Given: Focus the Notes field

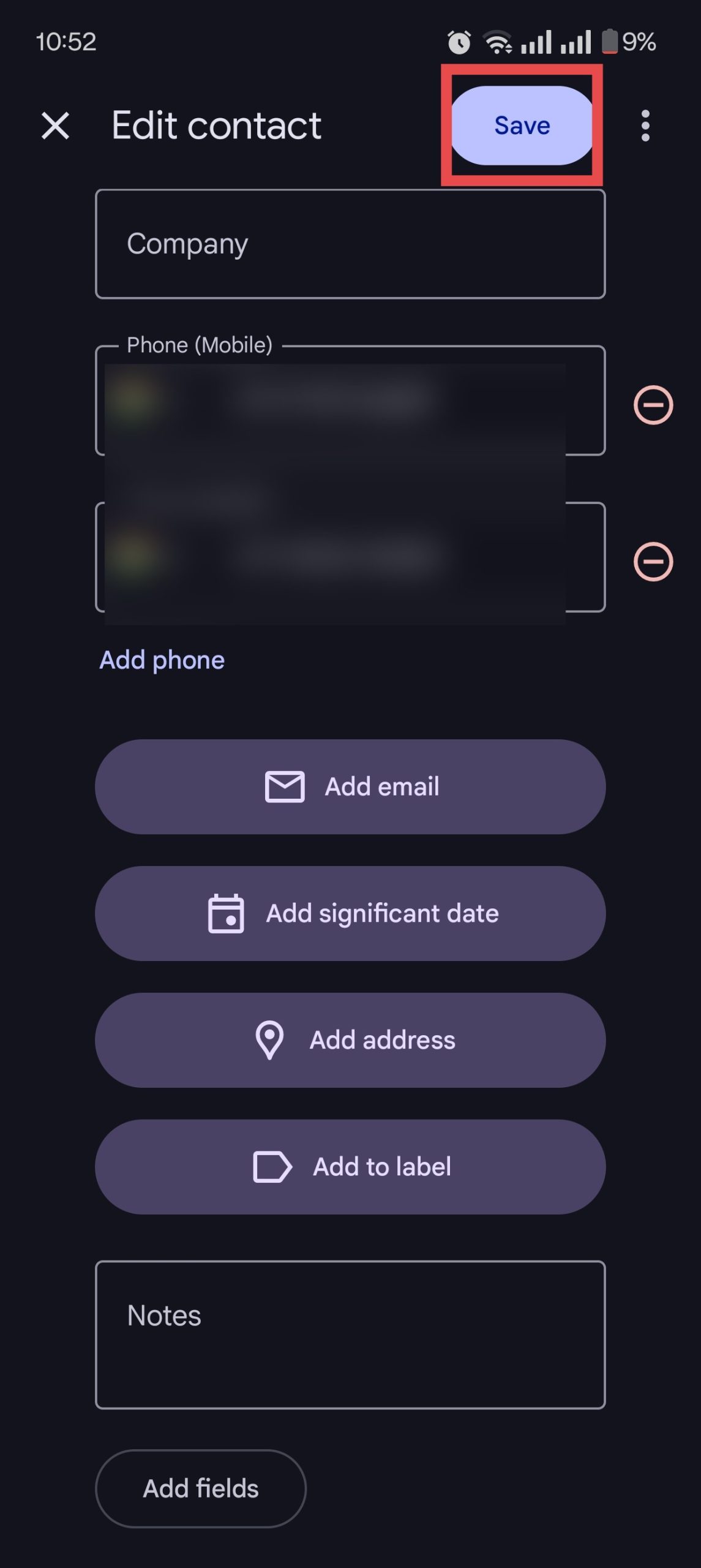Looking at the screenshot, I should [350, 1335].
